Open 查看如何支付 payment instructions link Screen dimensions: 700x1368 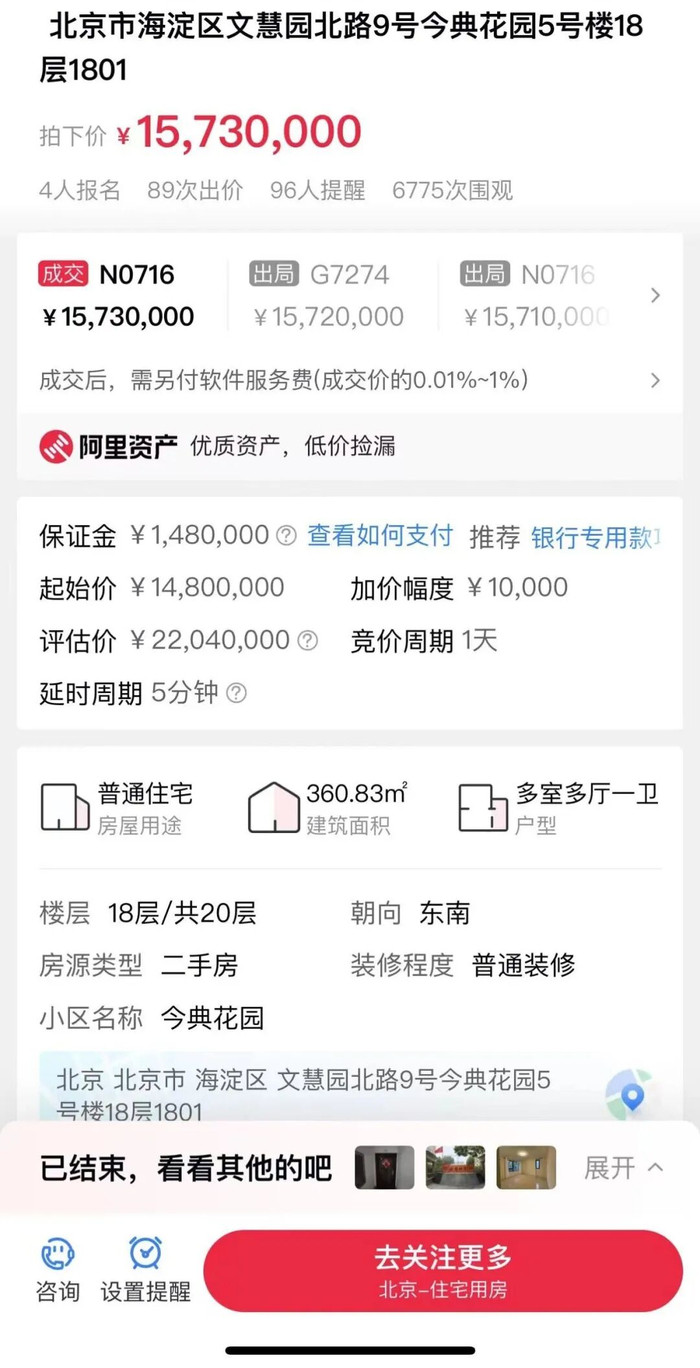click(x=379, y=536)
